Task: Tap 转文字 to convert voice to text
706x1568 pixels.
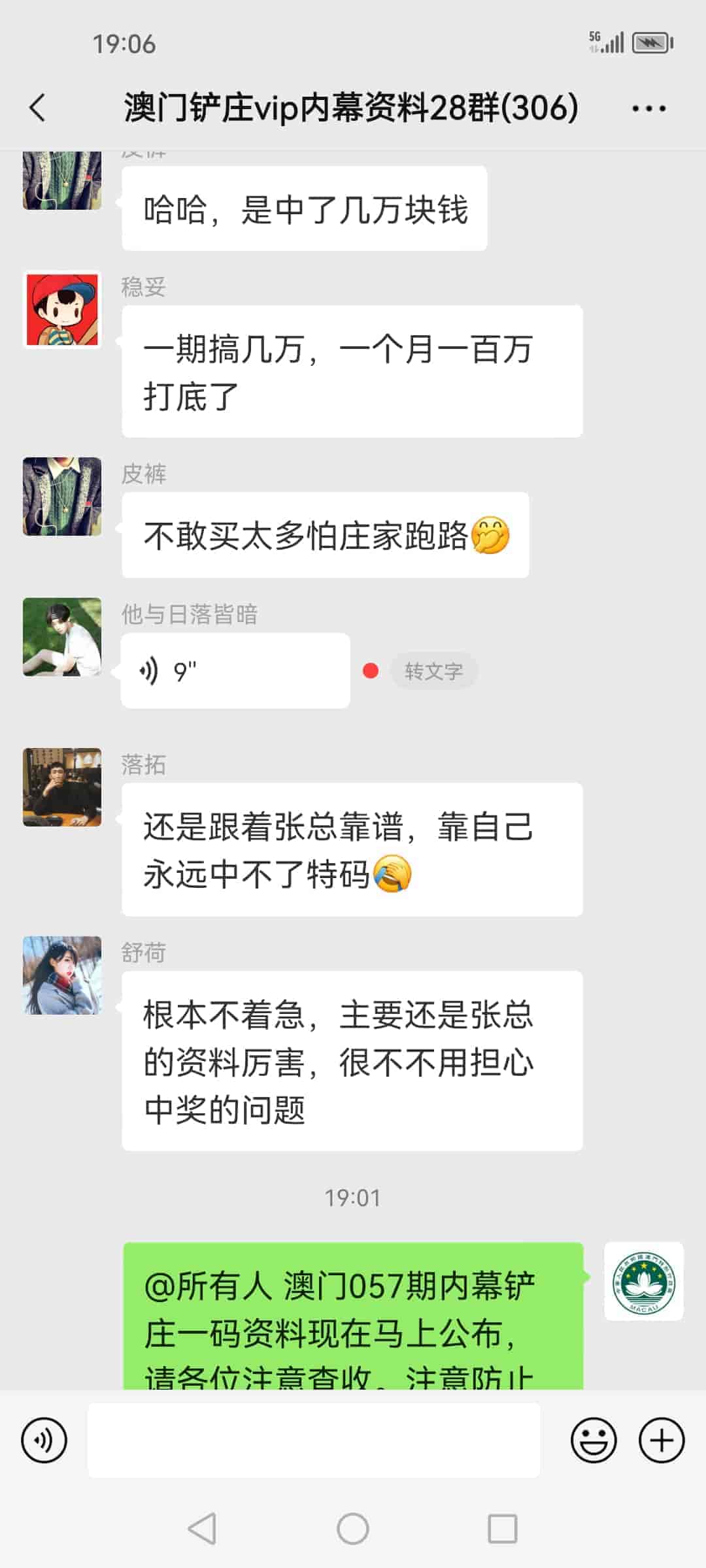Action: [433, 670]
